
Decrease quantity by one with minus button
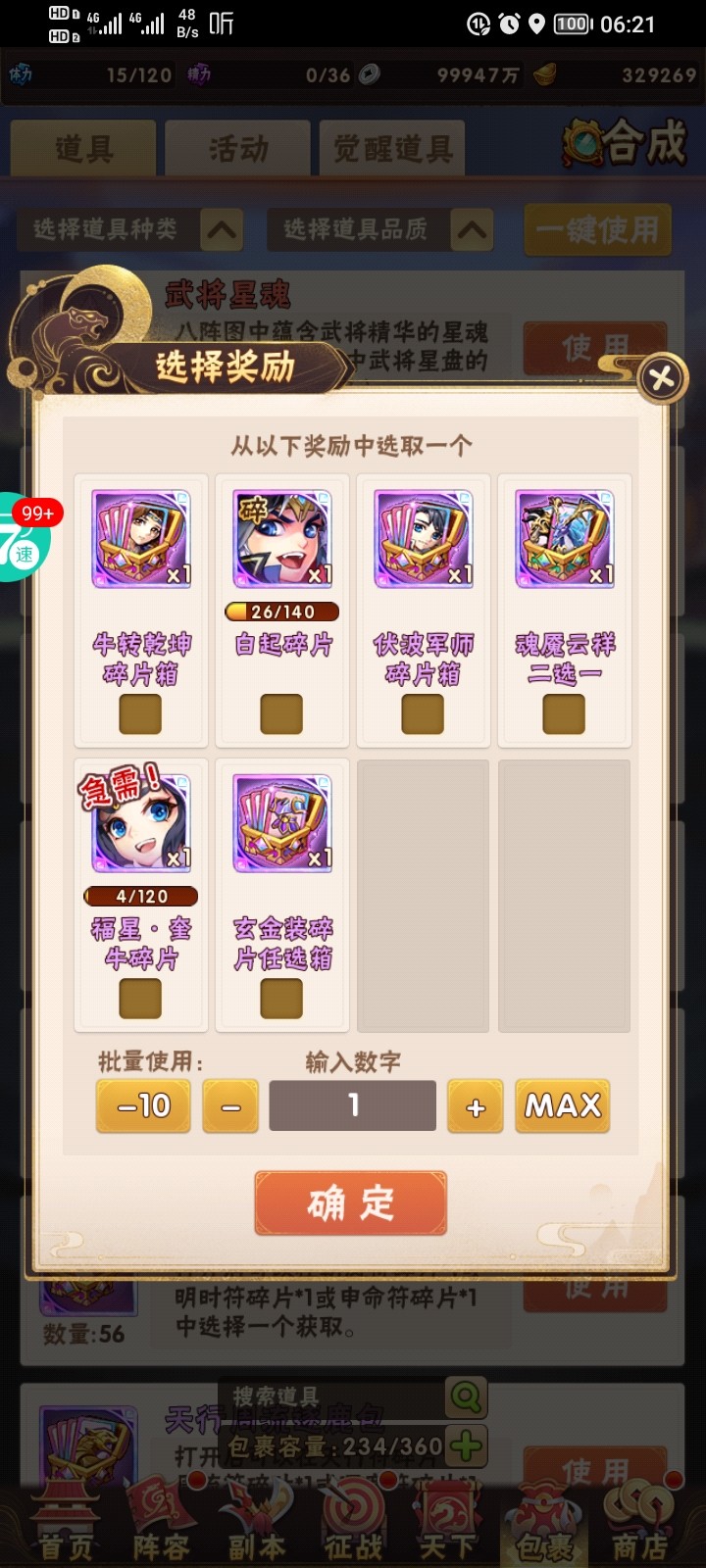click(x=230, y=1106)
